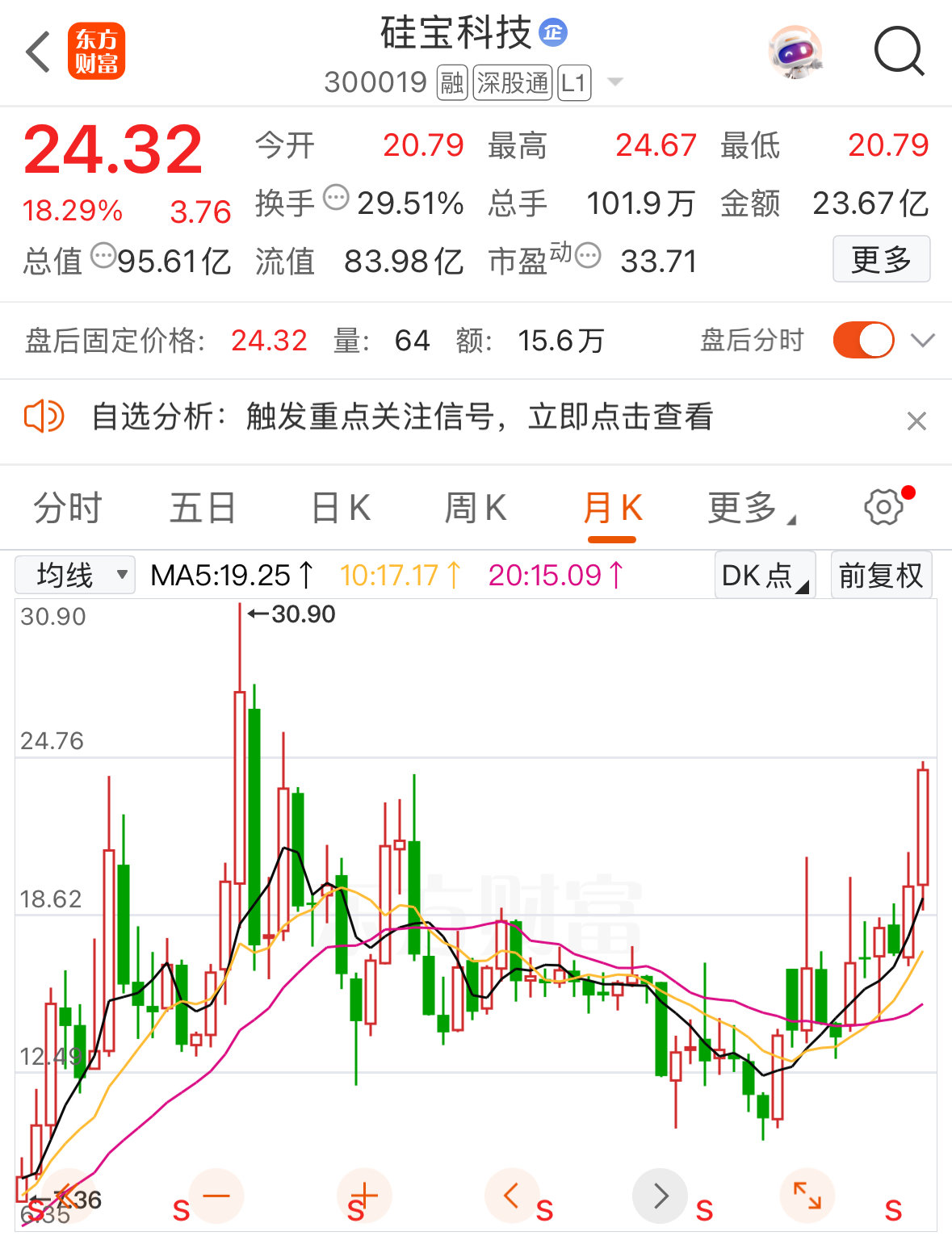Expand the after-hours panel chevron
Viewport: 952px width, 1236px height.
[x=922, y=340]
